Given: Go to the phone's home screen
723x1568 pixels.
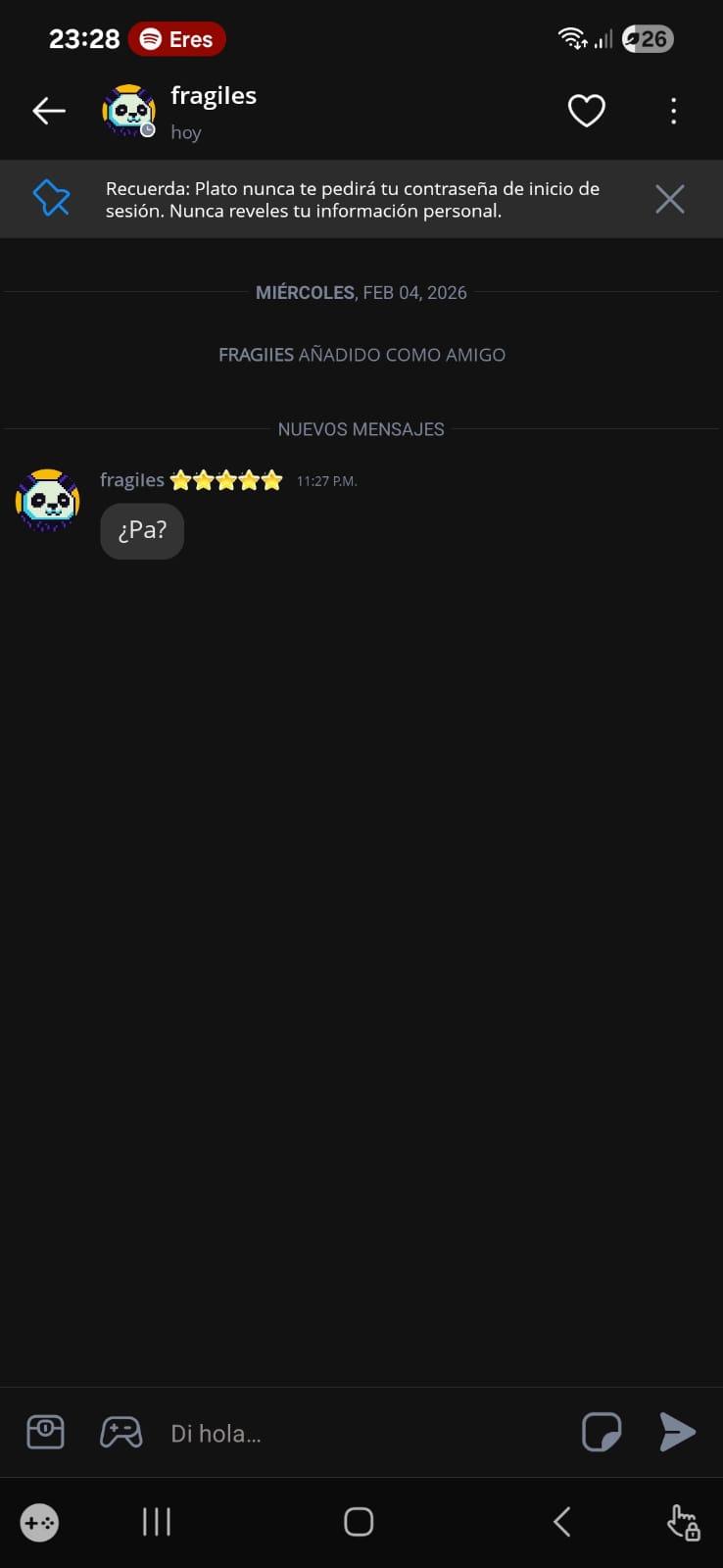Looking at the screenshot, I should click(x=359, y=1522).
